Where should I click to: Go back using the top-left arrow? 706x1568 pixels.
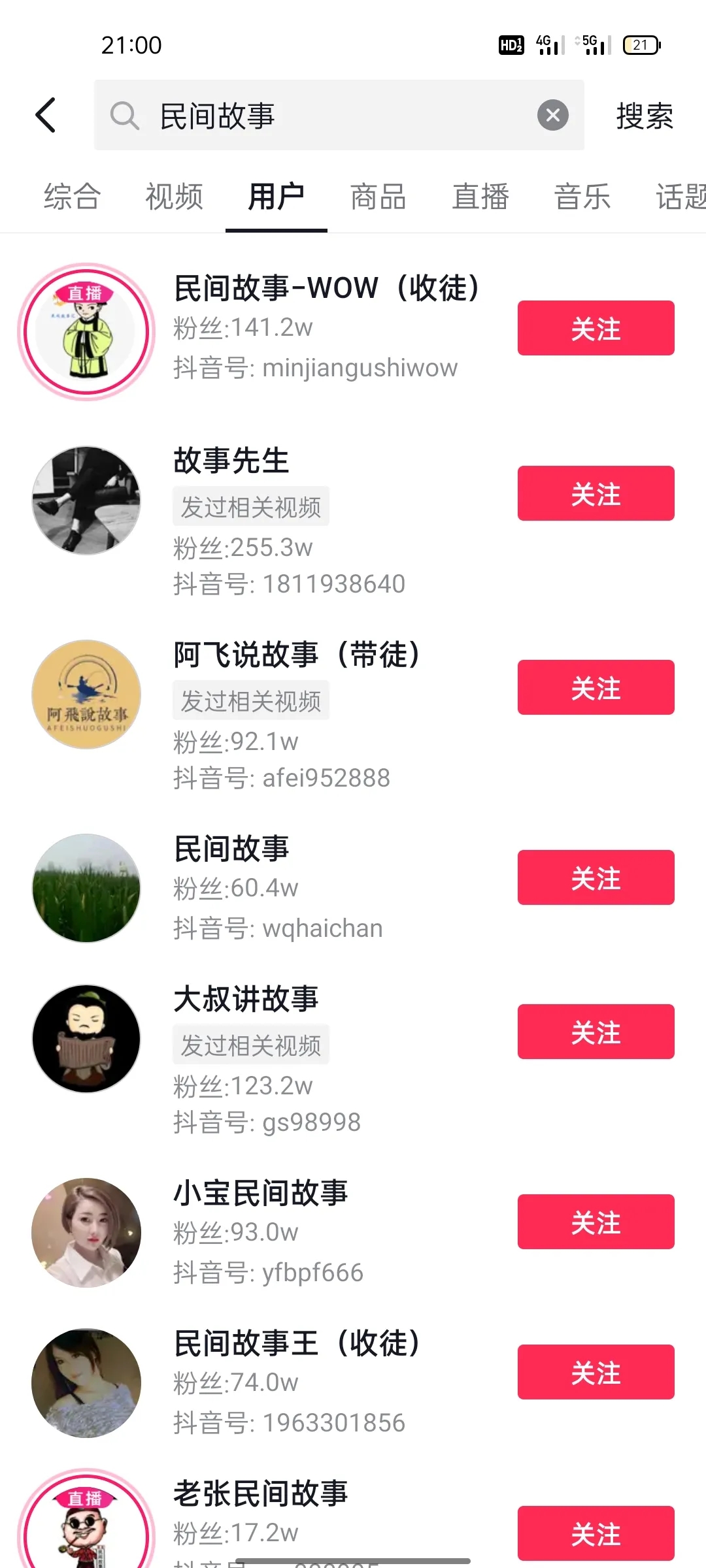46,116
